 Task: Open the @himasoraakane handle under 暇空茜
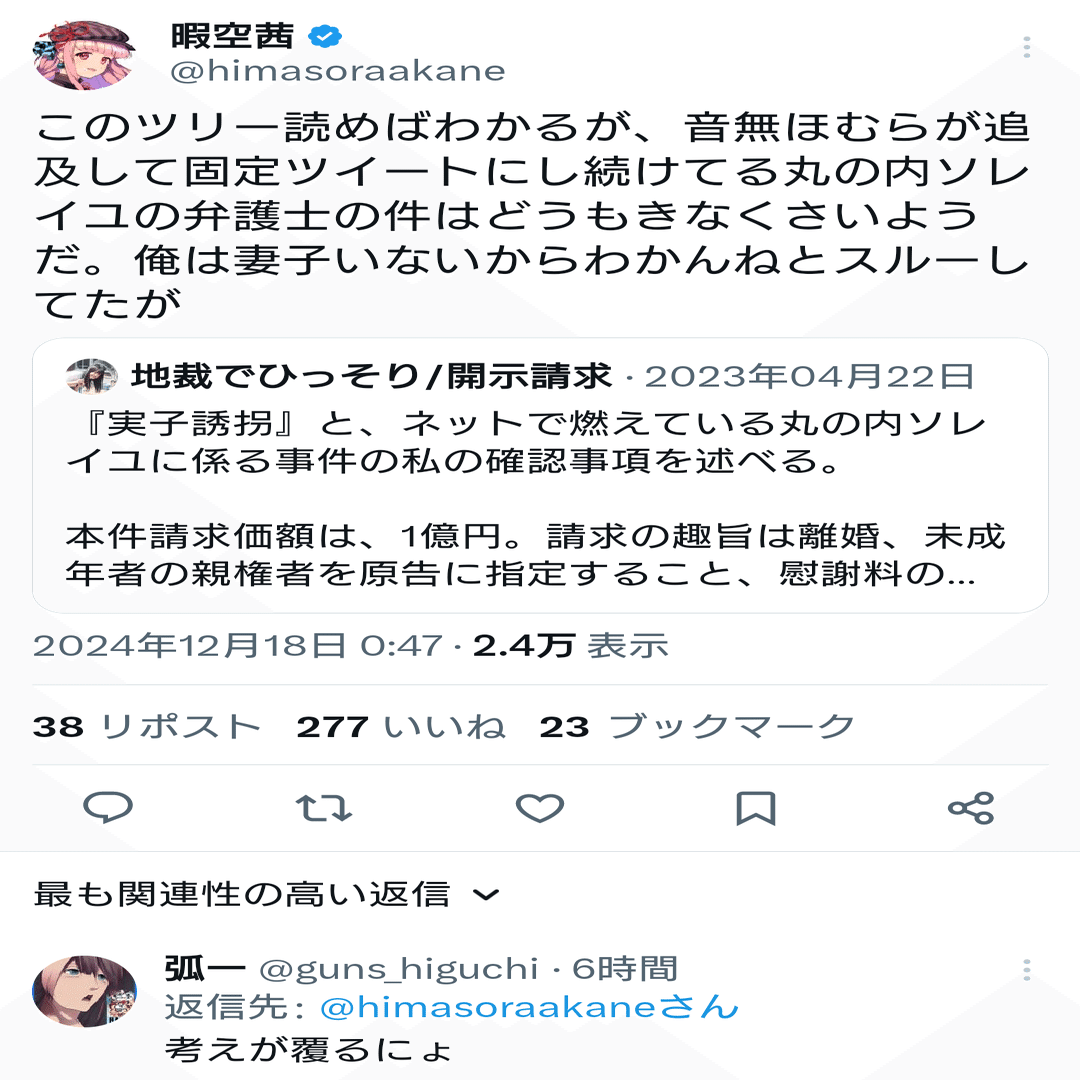(338, 71)
